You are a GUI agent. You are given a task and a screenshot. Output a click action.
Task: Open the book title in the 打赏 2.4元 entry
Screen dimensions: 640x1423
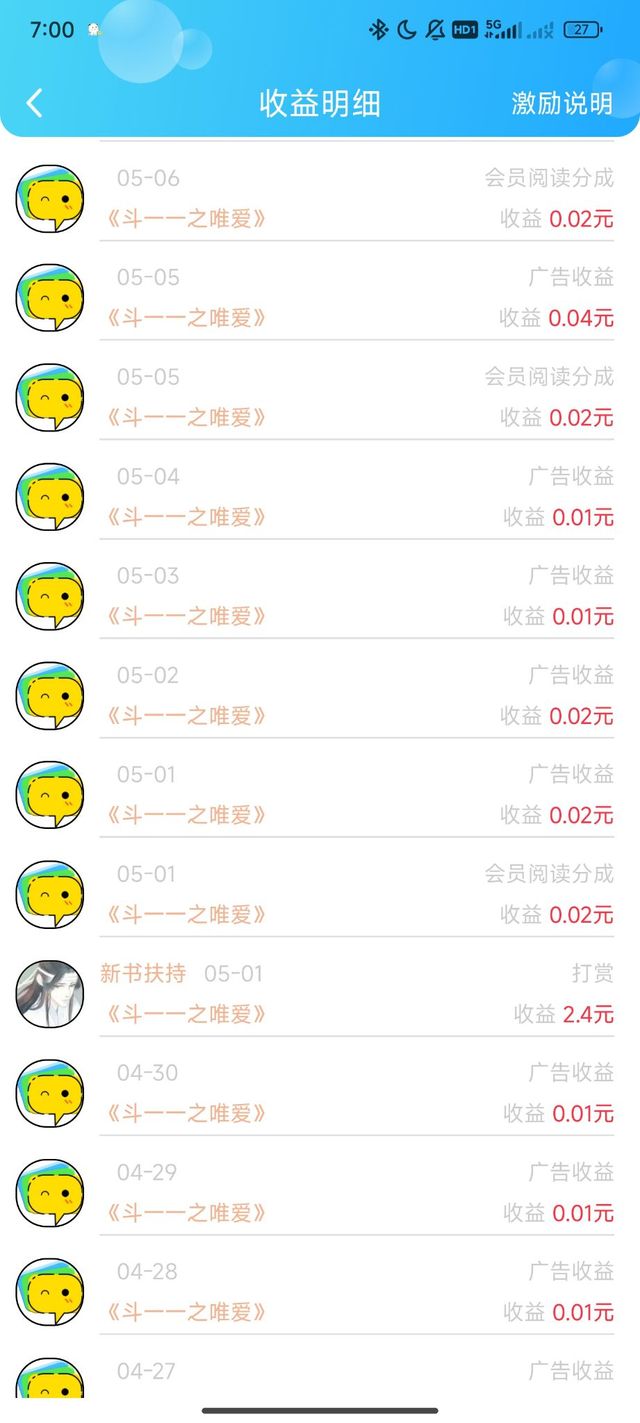(186, 1014)
